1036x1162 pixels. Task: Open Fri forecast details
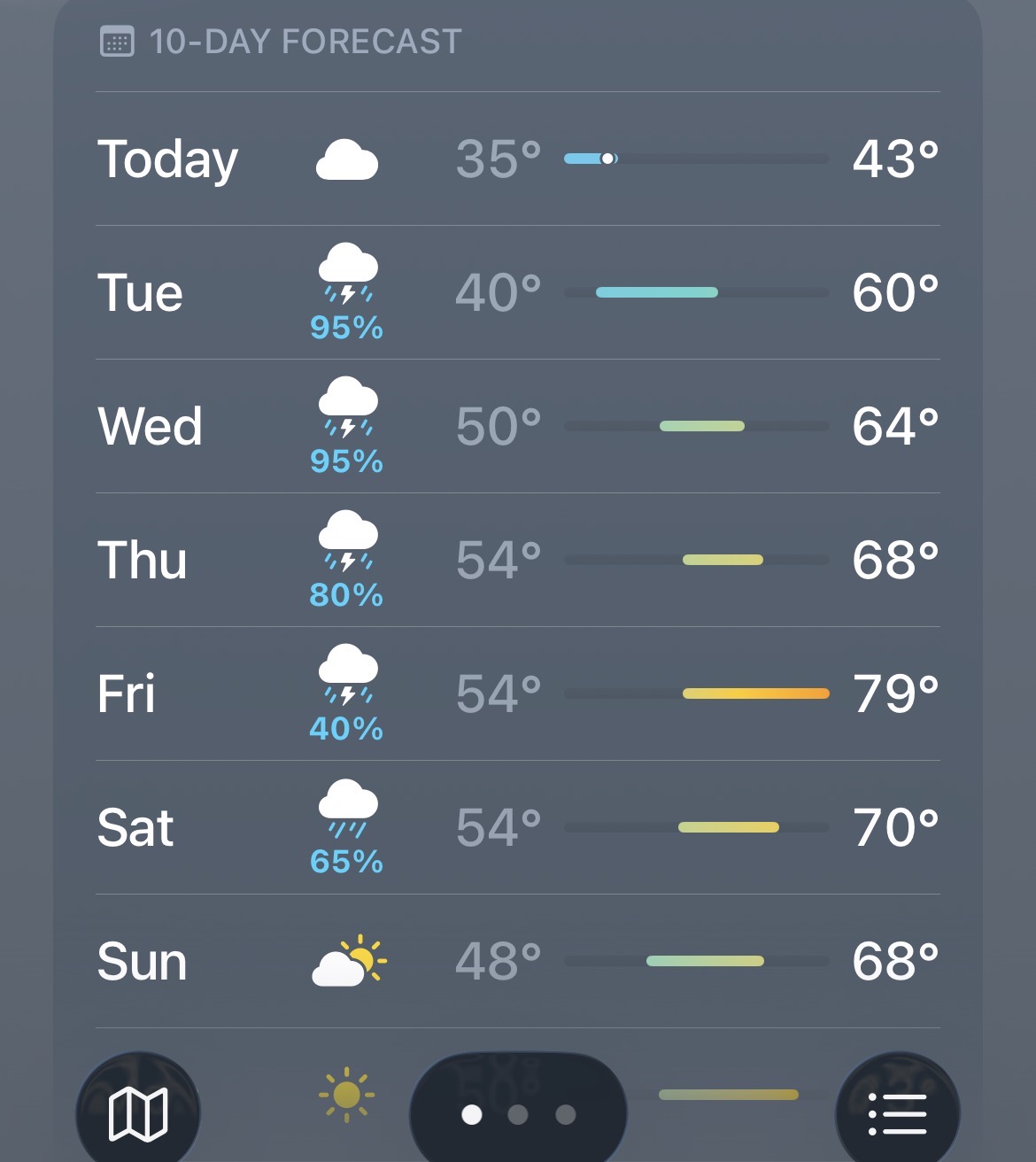[517, 693]
